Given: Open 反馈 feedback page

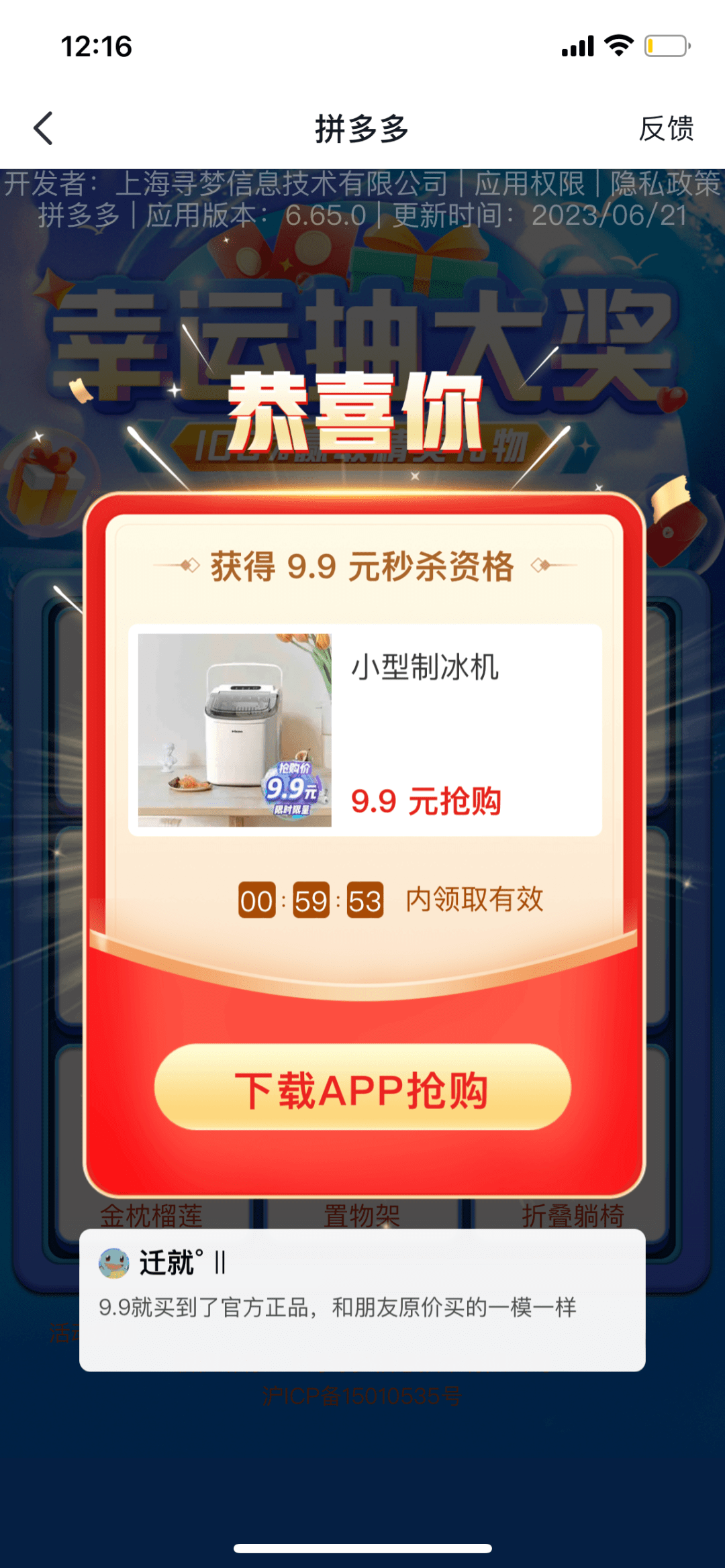Looking at the screenshot, I should pyautogui.click(x=666, y=128).
